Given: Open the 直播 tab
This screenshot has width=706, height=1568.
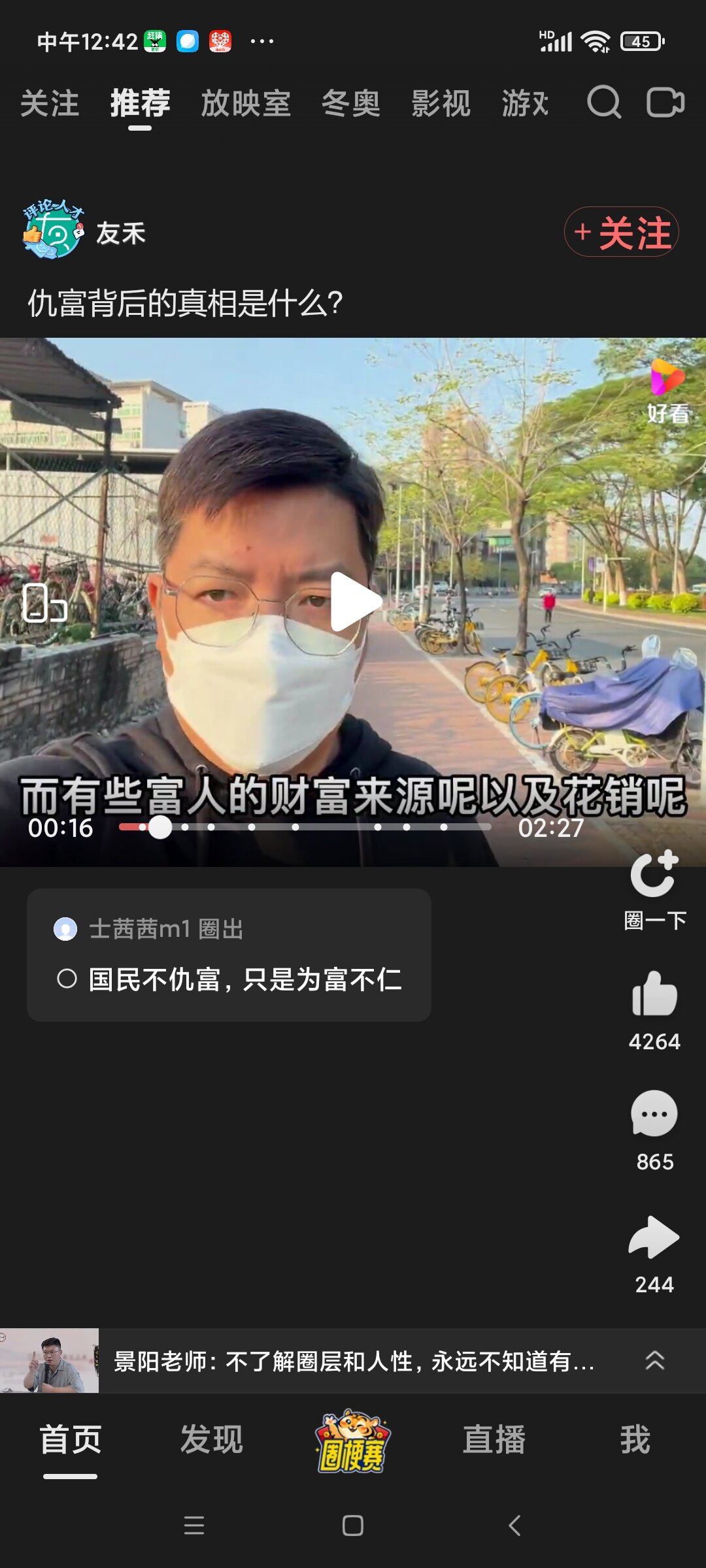Looking at the screenshot, I should click(494, 1440).
